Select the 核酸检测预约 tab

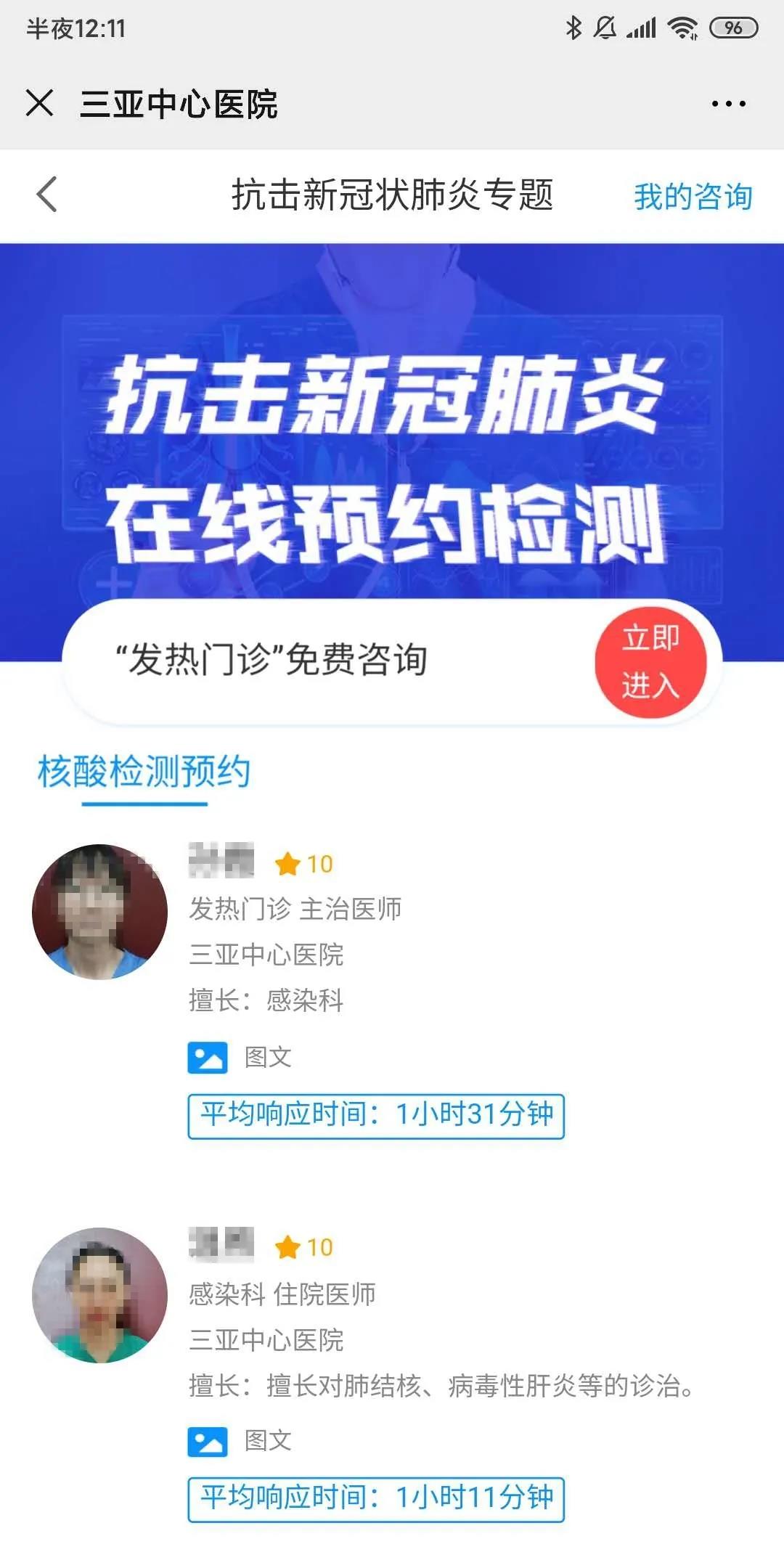point(144,772)
